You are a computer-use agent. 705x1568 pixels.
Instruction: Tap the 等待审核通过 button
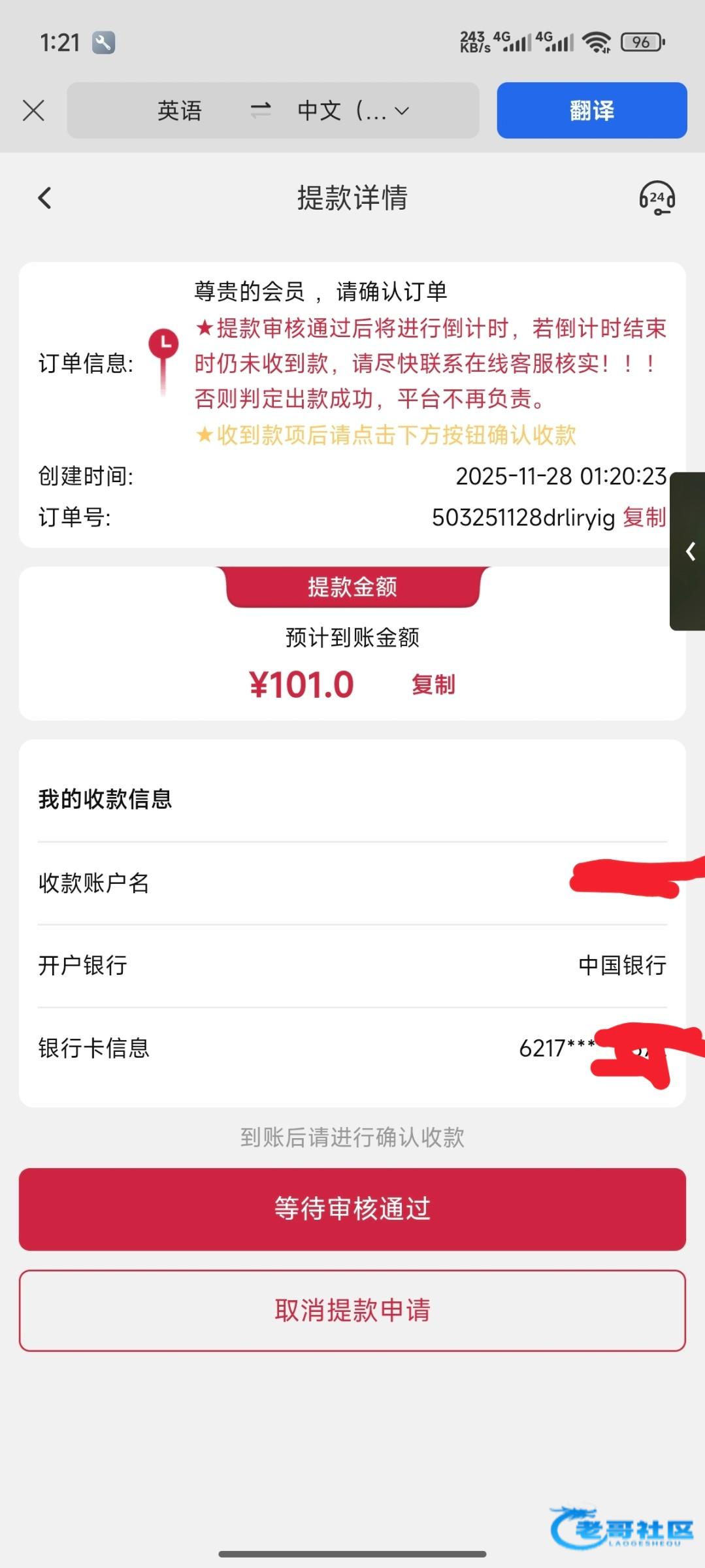[352, 1209]
